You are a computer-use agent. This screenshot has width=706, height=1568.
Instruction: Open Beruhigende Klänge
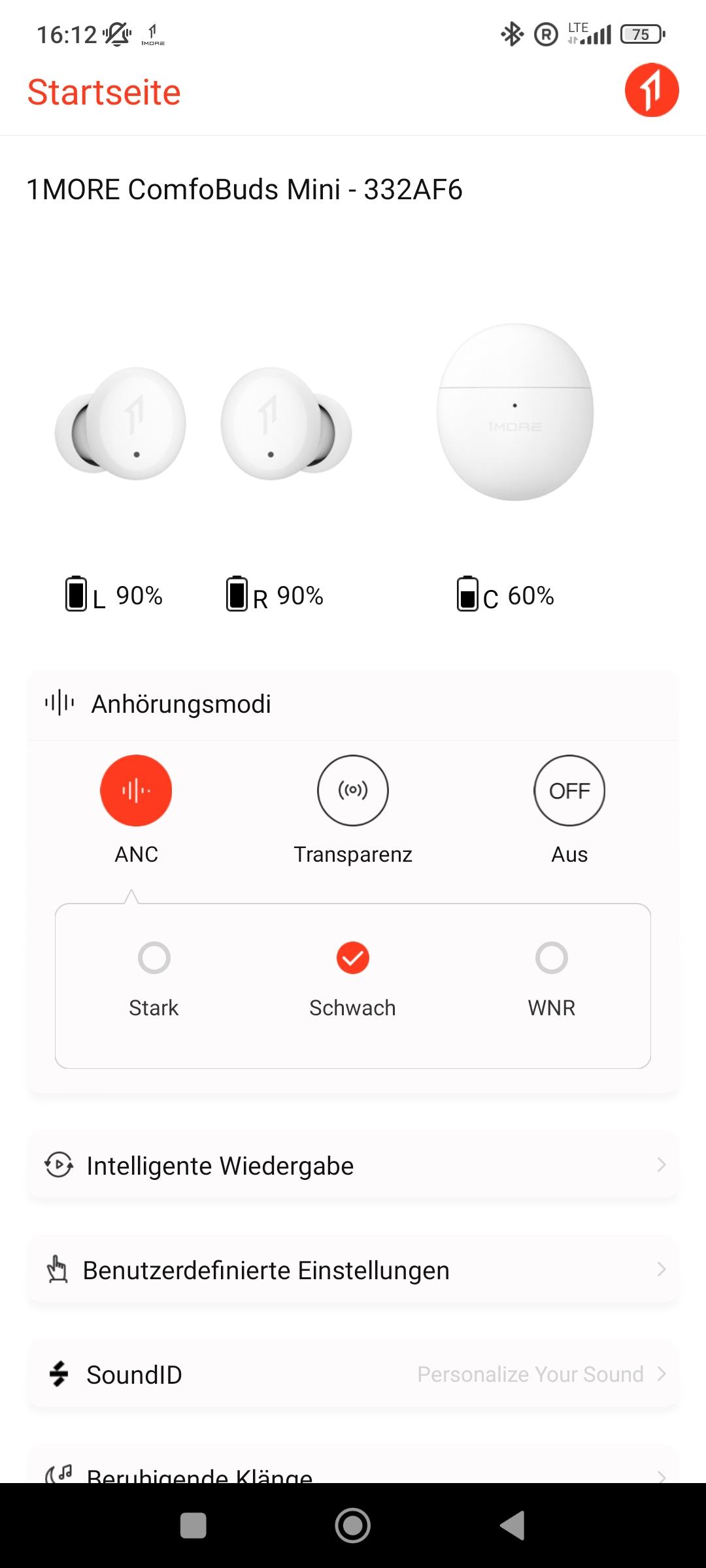pyautogui.click(x=353, y=1474)
